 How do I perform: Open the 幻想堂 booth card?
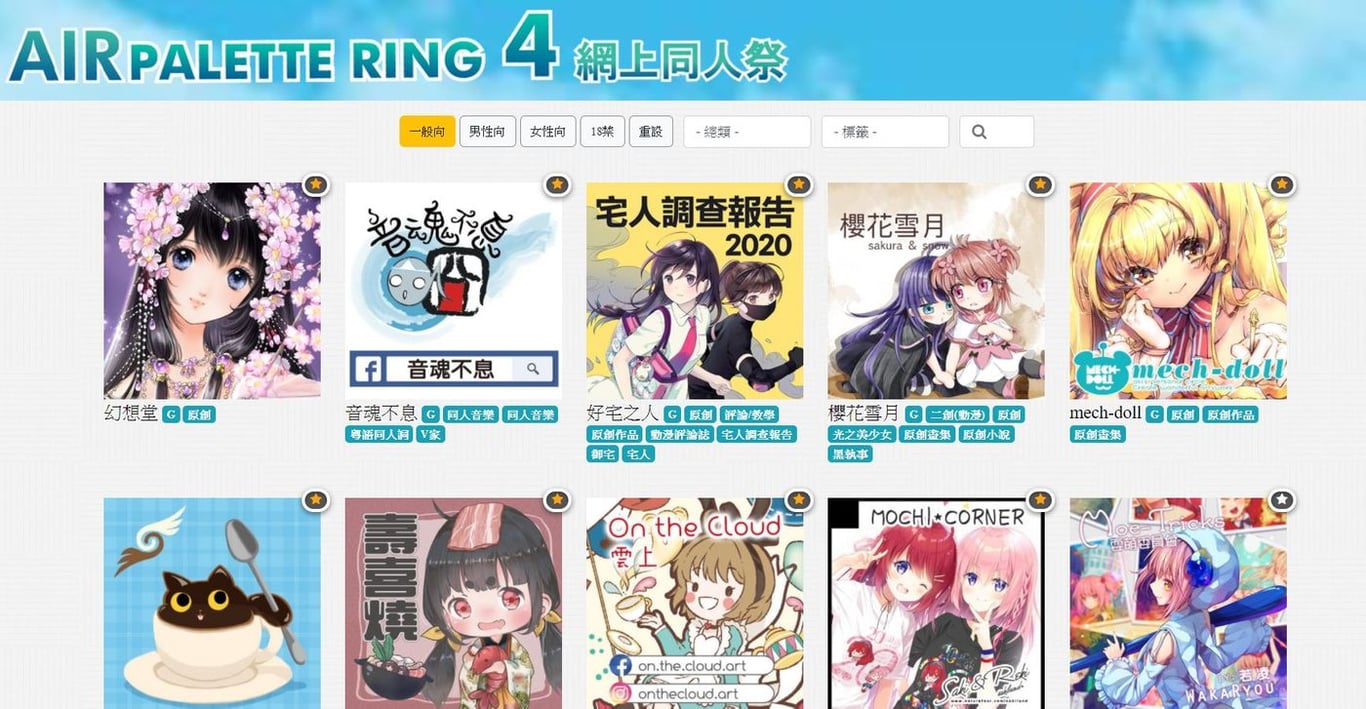tap(212, 291)
